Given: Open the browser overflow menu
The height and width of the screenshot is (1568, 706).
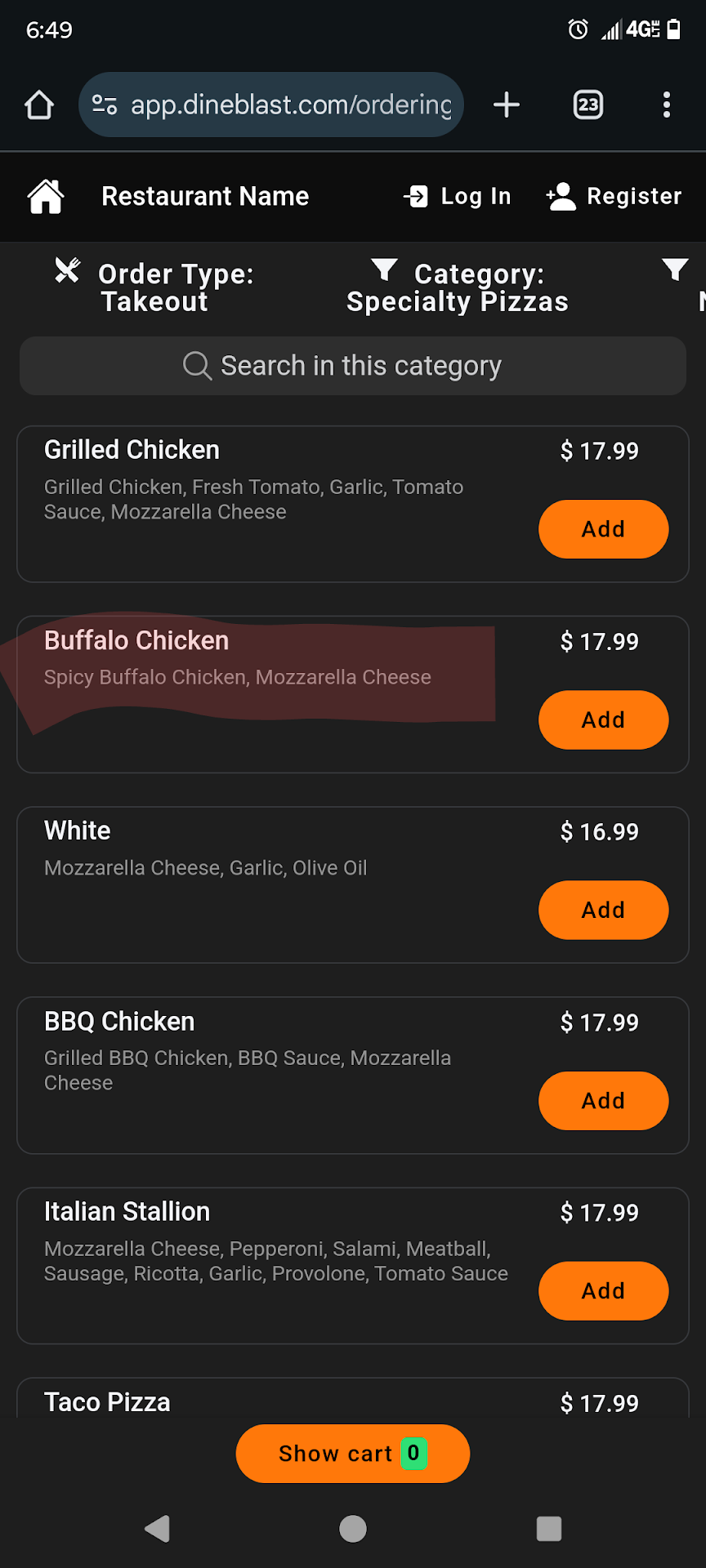Looking at the screenshot, I should [667, 105].
